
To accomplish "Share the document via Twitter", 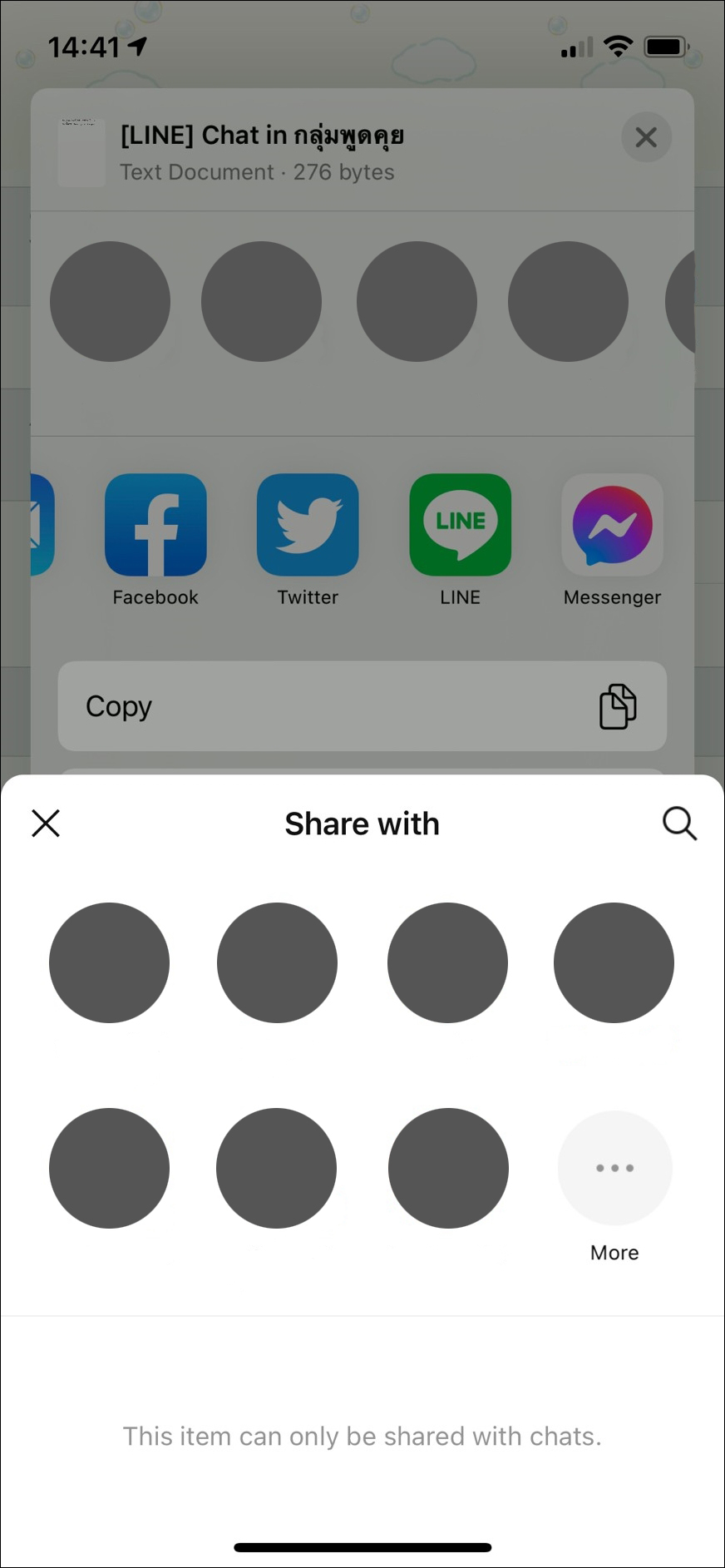I will pyautogui.click(x=308, y=525).
